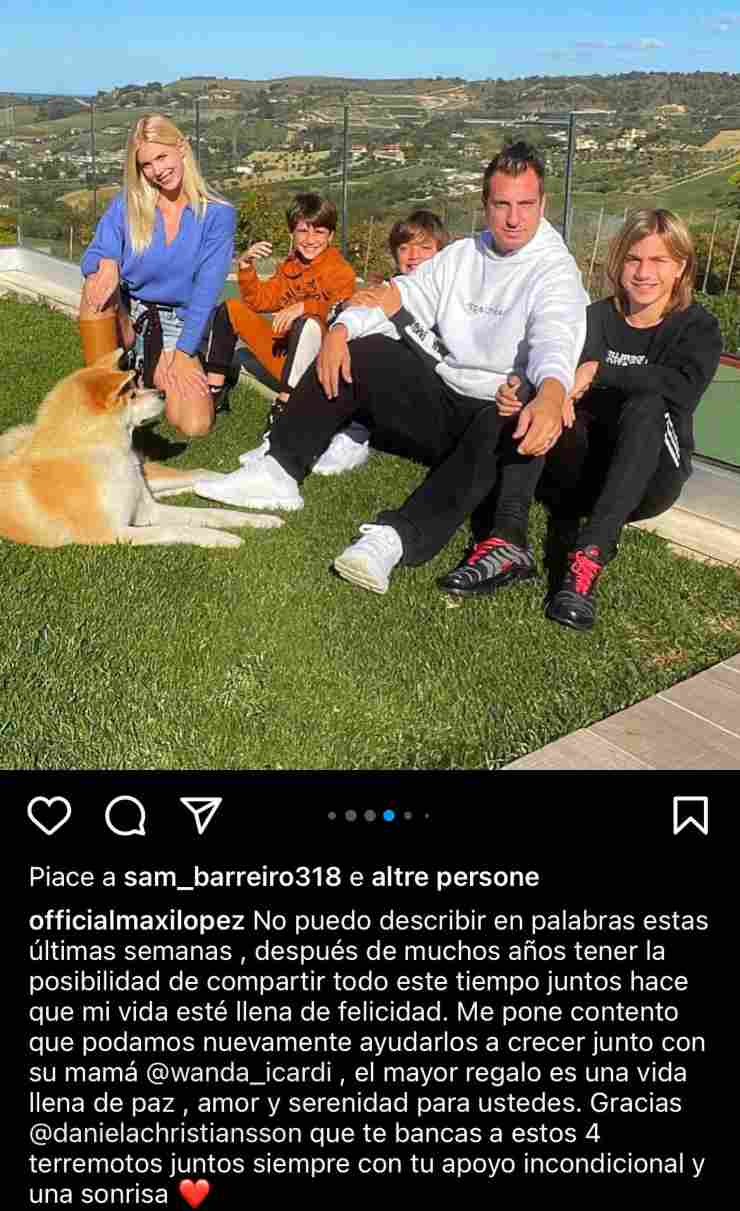Screen dimensions: 740x1211
Task: Like the post with the heart icon
Action: tap(49, 816)
